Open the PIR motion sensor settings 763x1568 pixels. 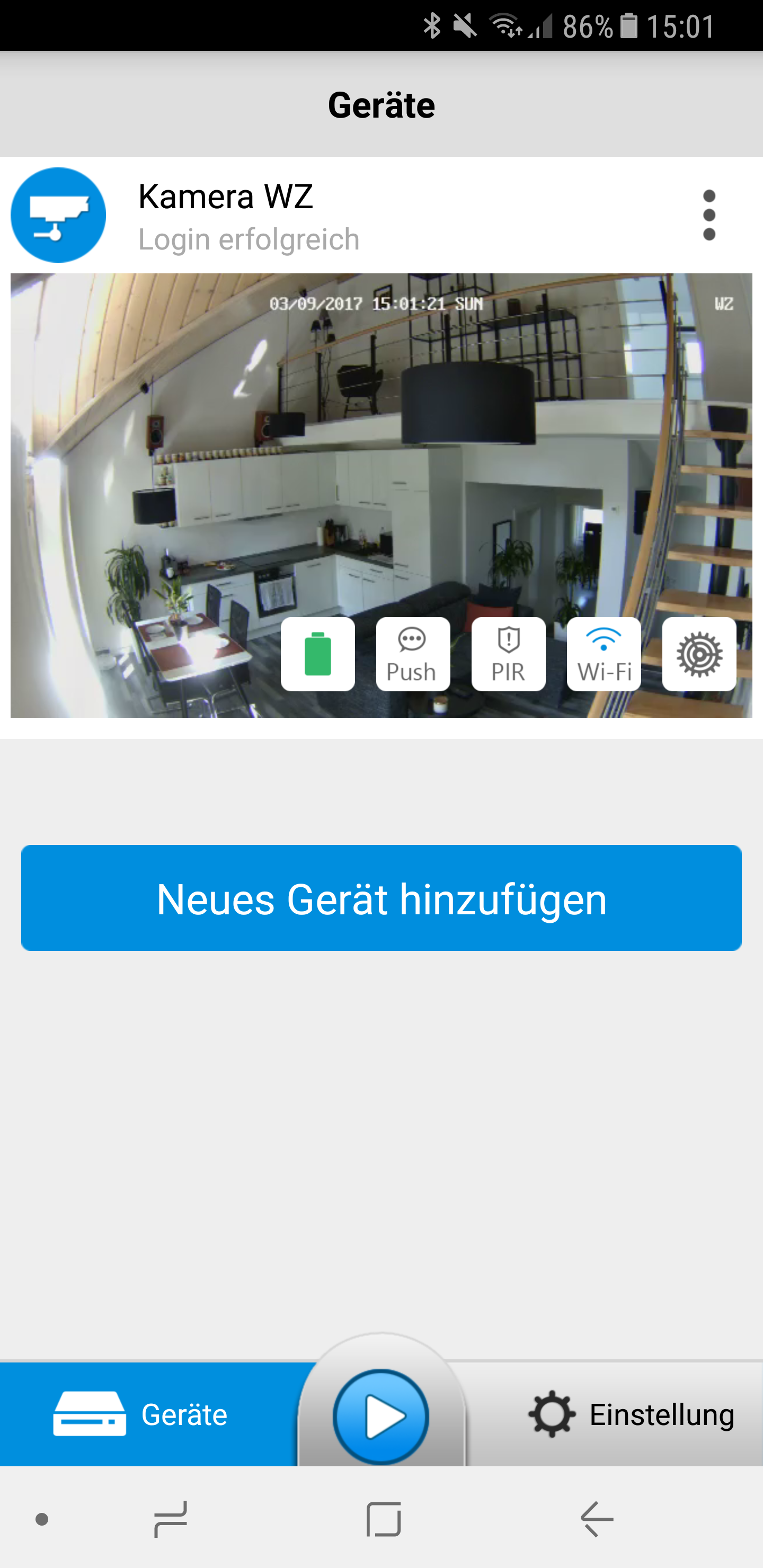coord(508,654)
